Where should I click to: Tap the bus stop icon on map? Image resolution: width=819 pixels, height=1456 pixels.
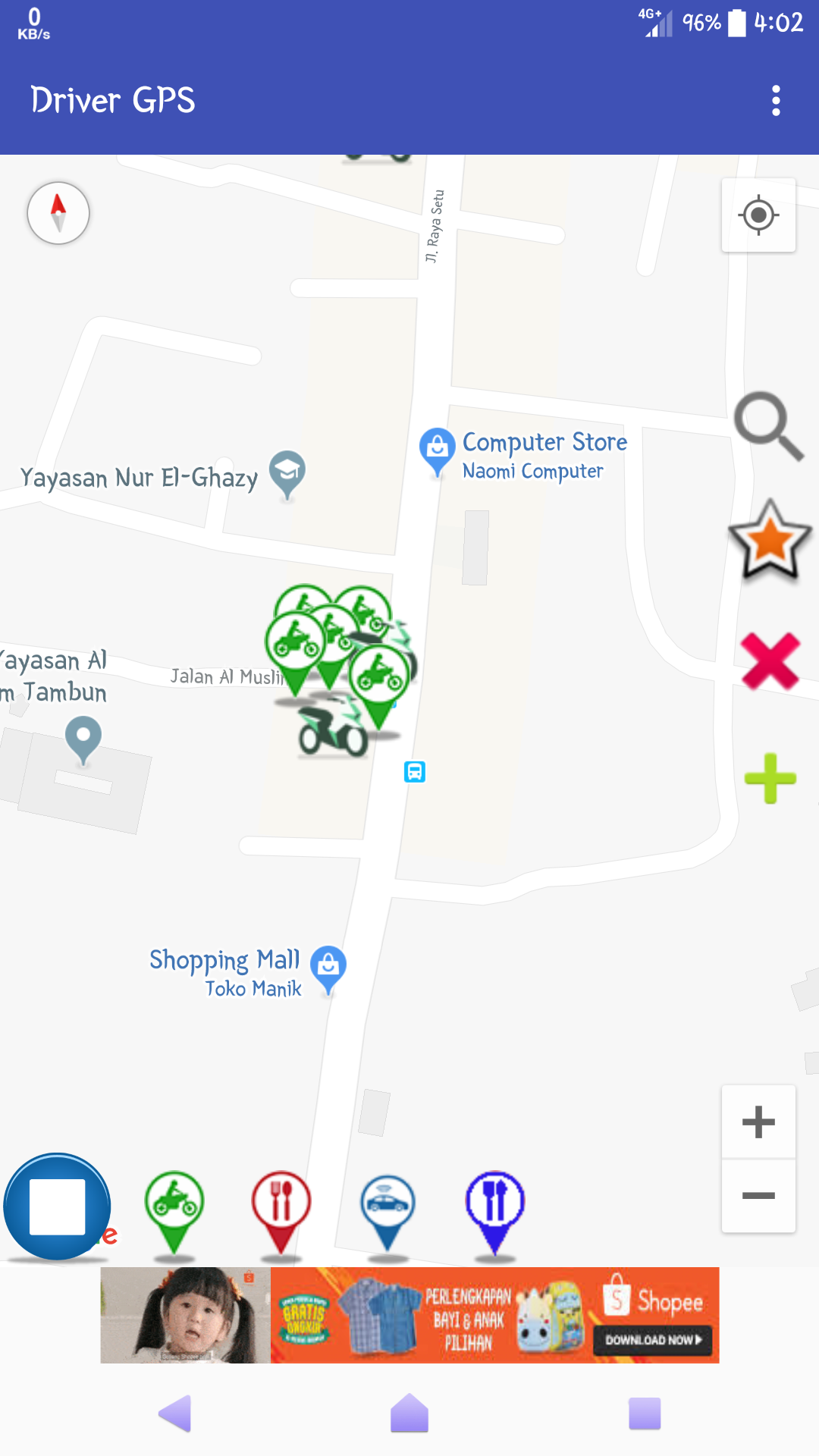click(x=415, y=772)
